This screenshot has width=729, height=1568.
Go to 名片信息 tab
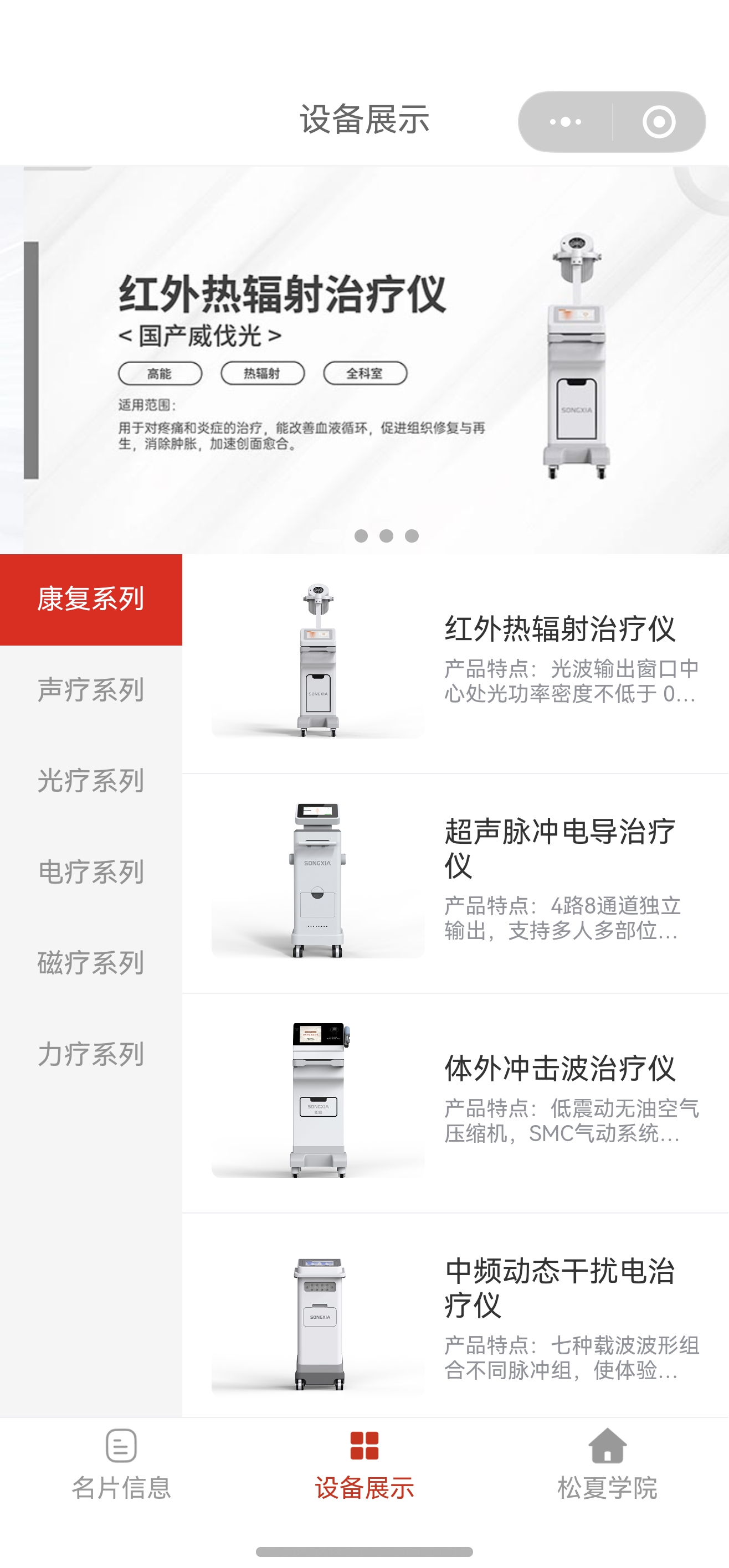[121, 1464]
